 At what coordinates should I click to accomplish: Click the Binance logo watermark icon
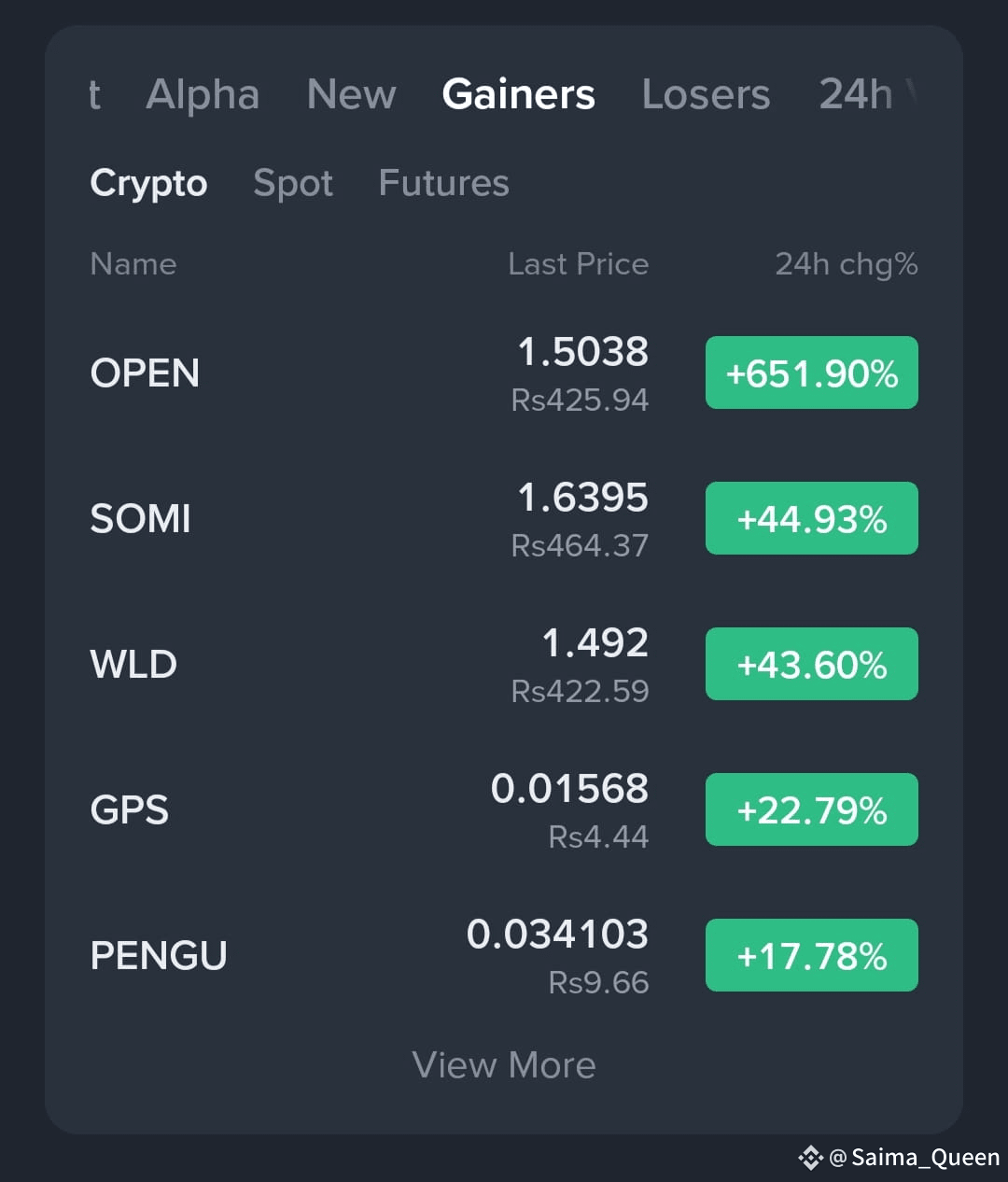[811, 1158]
